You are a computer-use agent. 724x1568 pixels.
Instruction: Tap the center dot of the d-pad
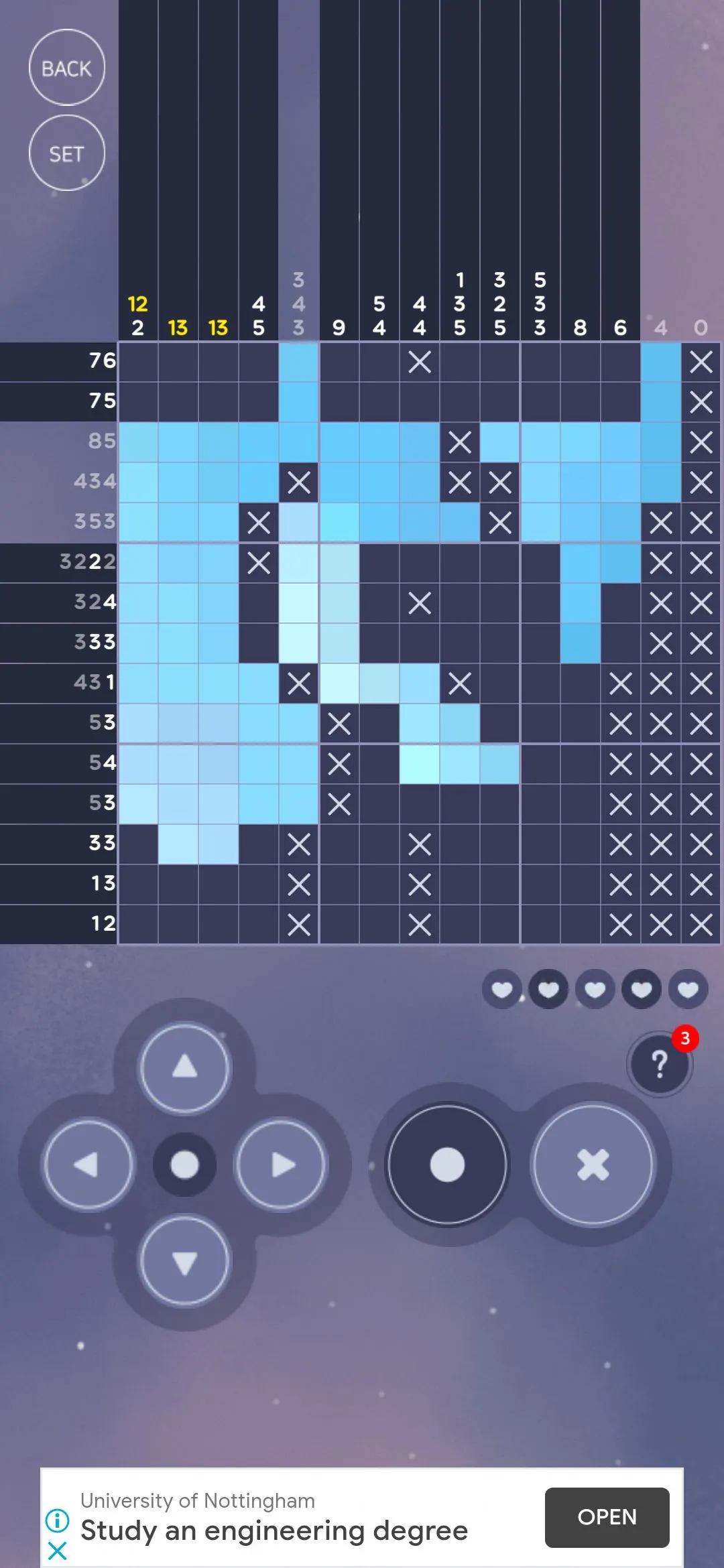(184, 1165)
